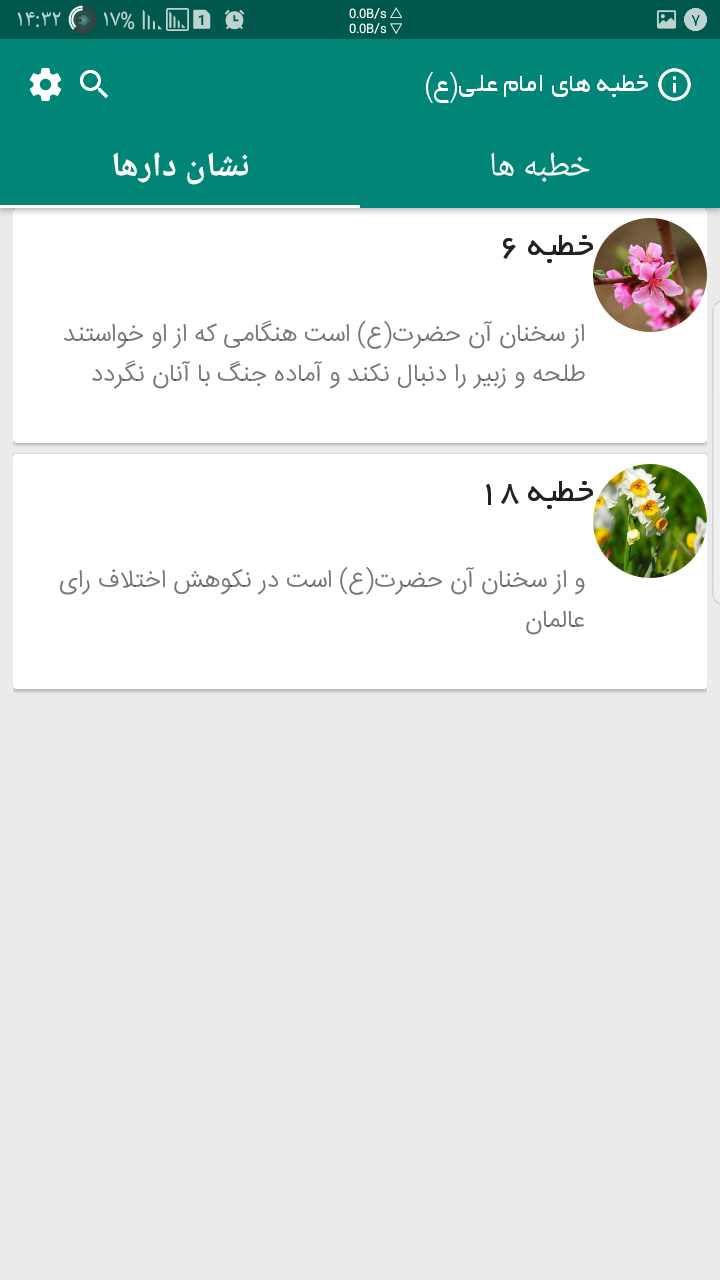Tap the search magnifier icon
Image resolution: width=720 pixels, height=1280 pixels.
(x=94, y=85)
